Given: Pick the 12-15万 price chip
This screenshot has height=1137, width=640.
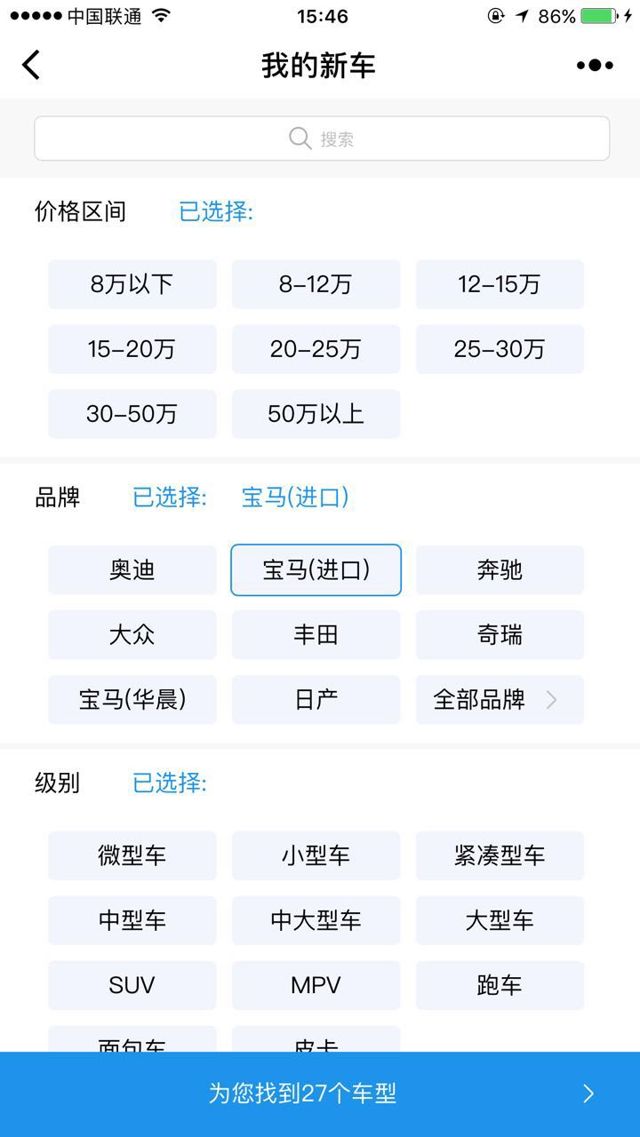Looking at the screenshot, I should [x=499, y=284].
